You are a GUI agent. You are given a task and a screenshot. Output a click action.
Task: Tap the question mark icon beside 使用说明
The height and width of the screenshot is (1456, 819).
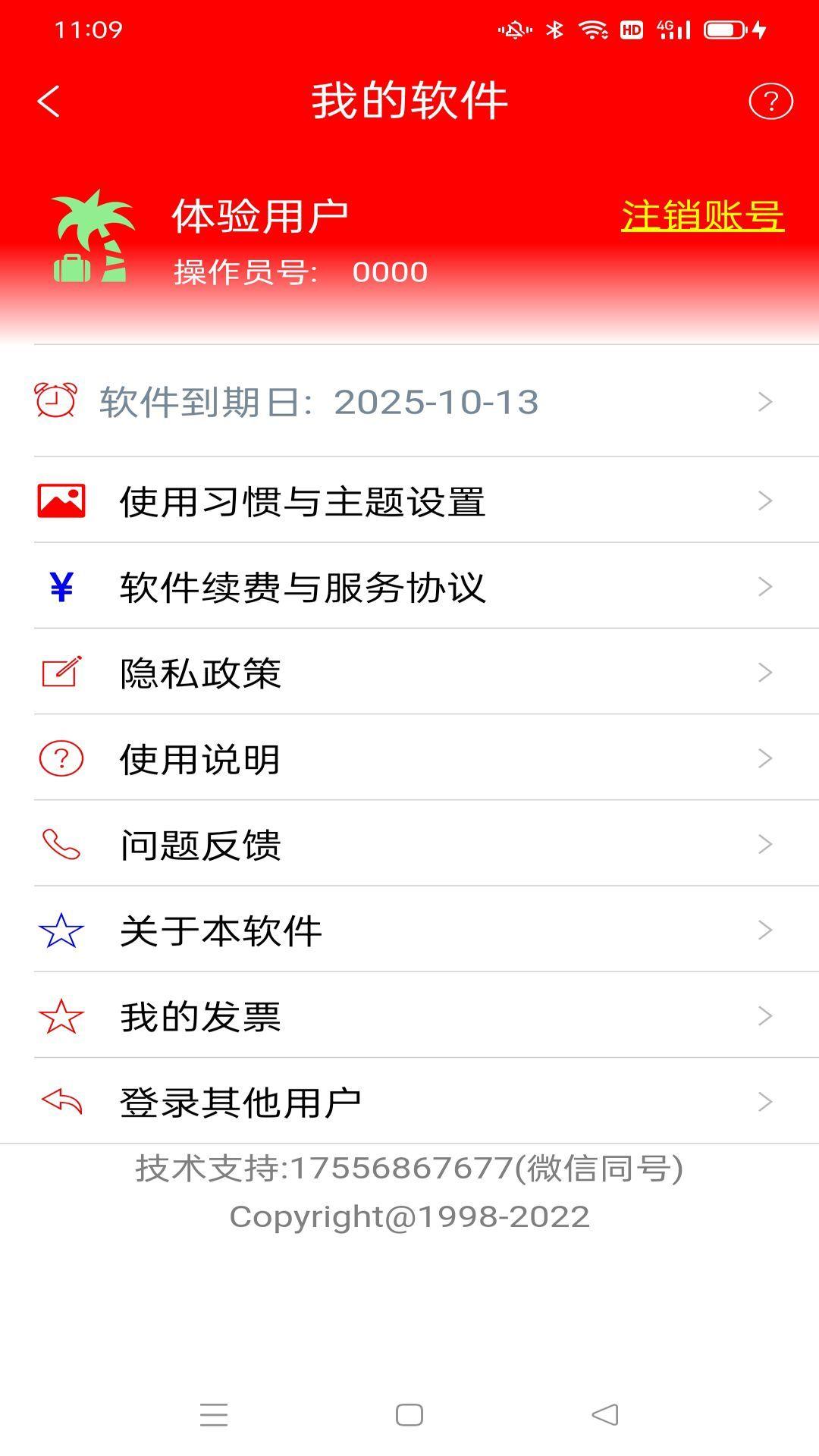[61, 758]
